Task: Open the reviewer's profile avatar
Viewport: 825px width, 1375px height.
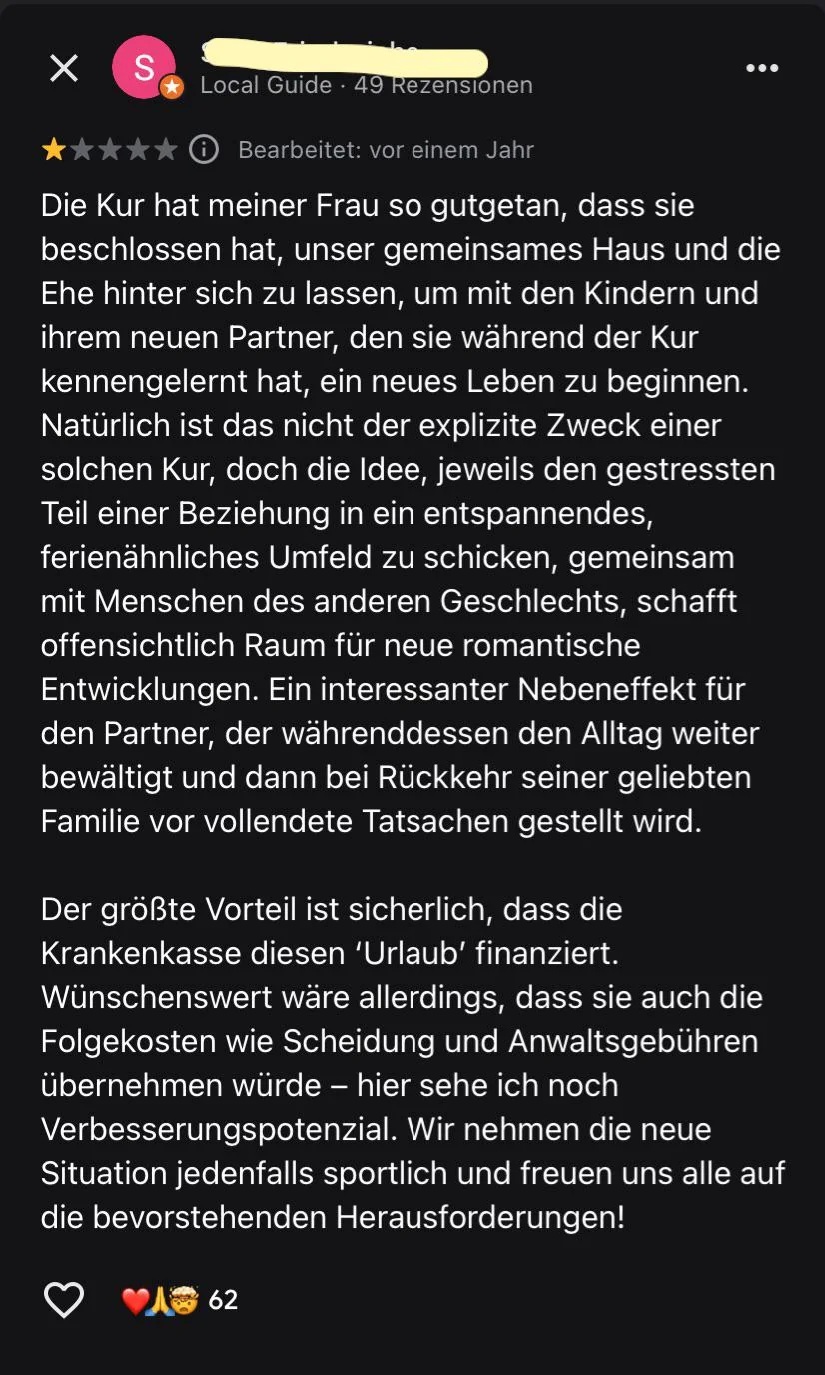Action: pyautogui.click(x=144, y=67)
